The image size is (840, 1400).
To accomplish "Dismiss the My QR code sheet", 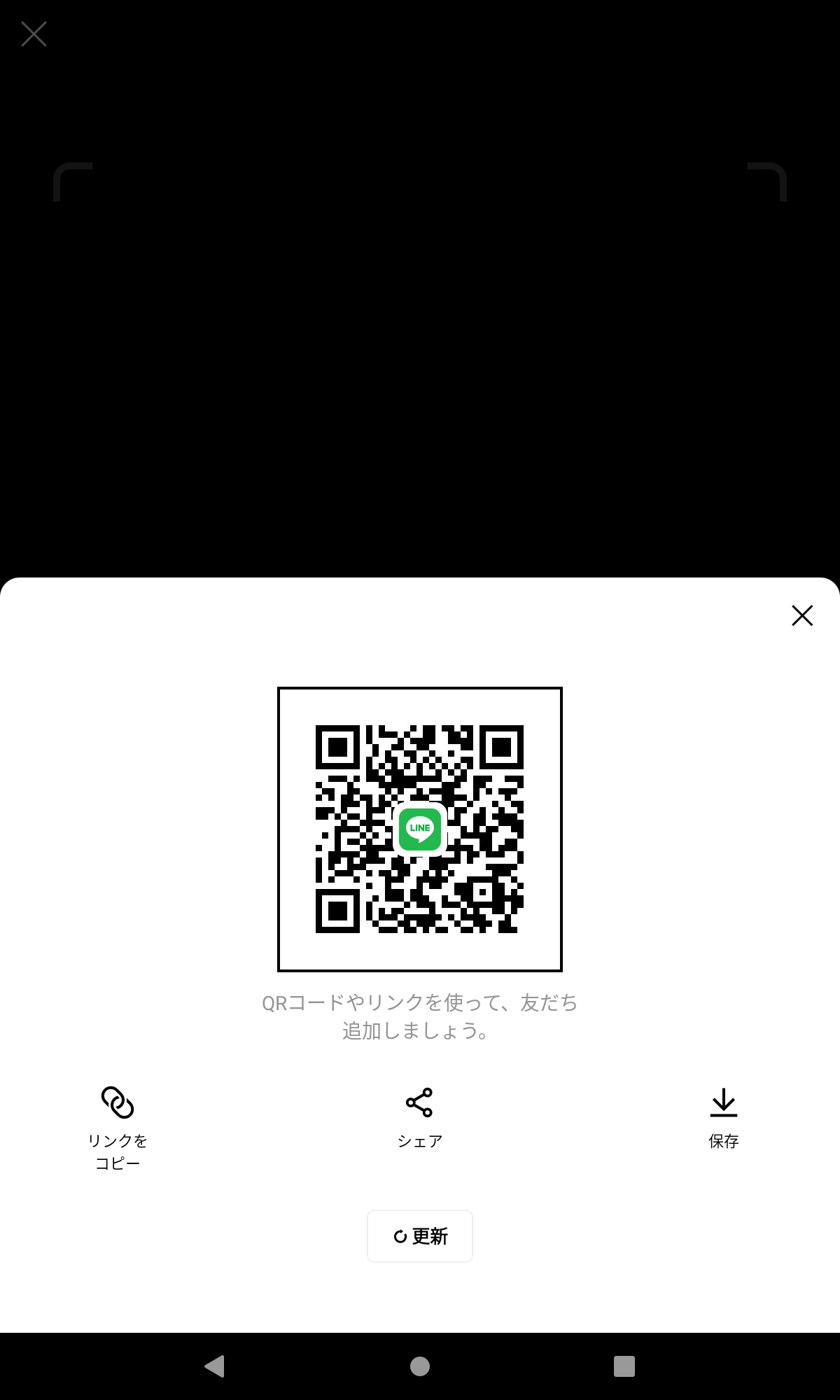I will tap(801, 615).
